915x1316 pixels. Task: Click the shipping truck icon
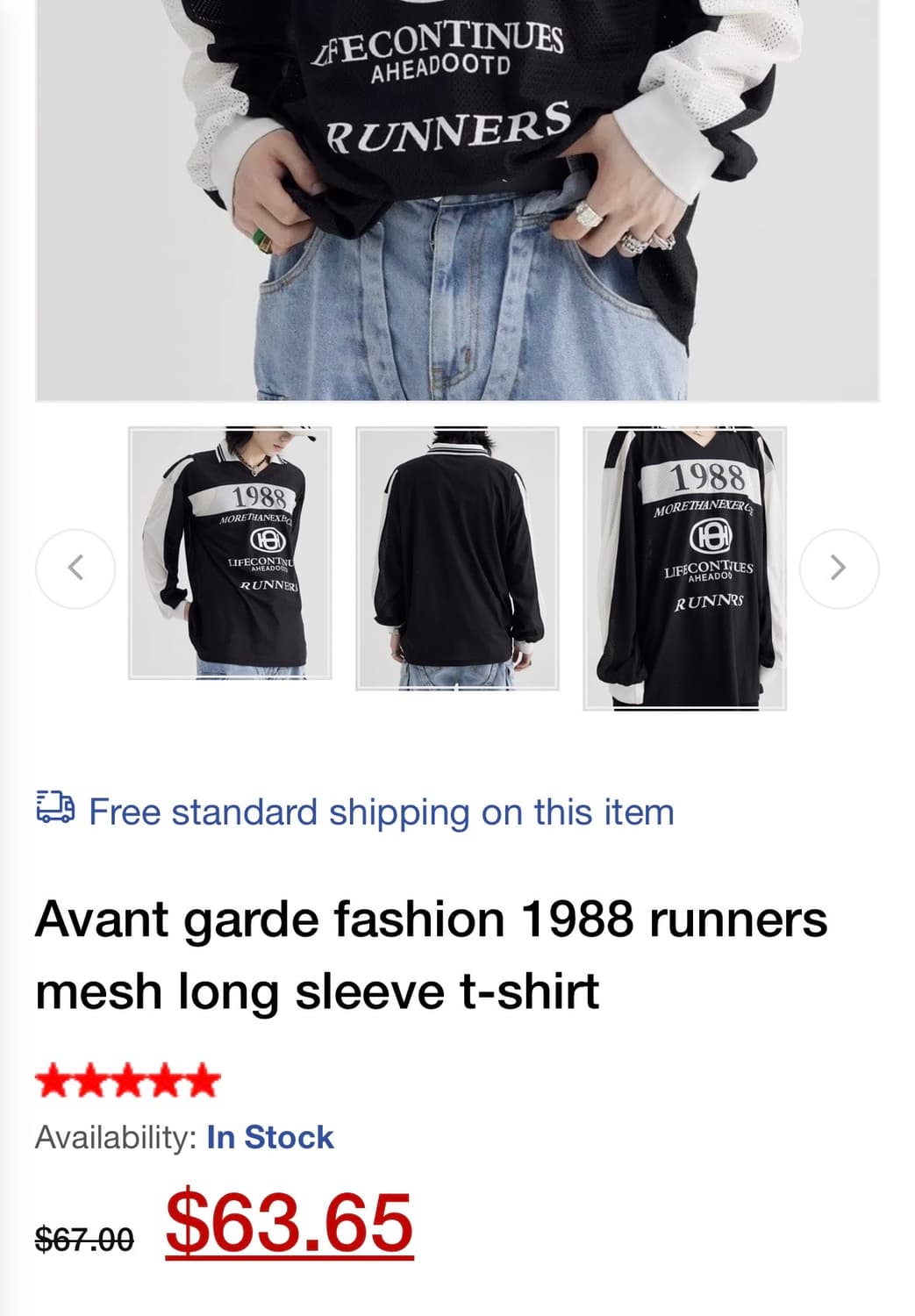54,809
